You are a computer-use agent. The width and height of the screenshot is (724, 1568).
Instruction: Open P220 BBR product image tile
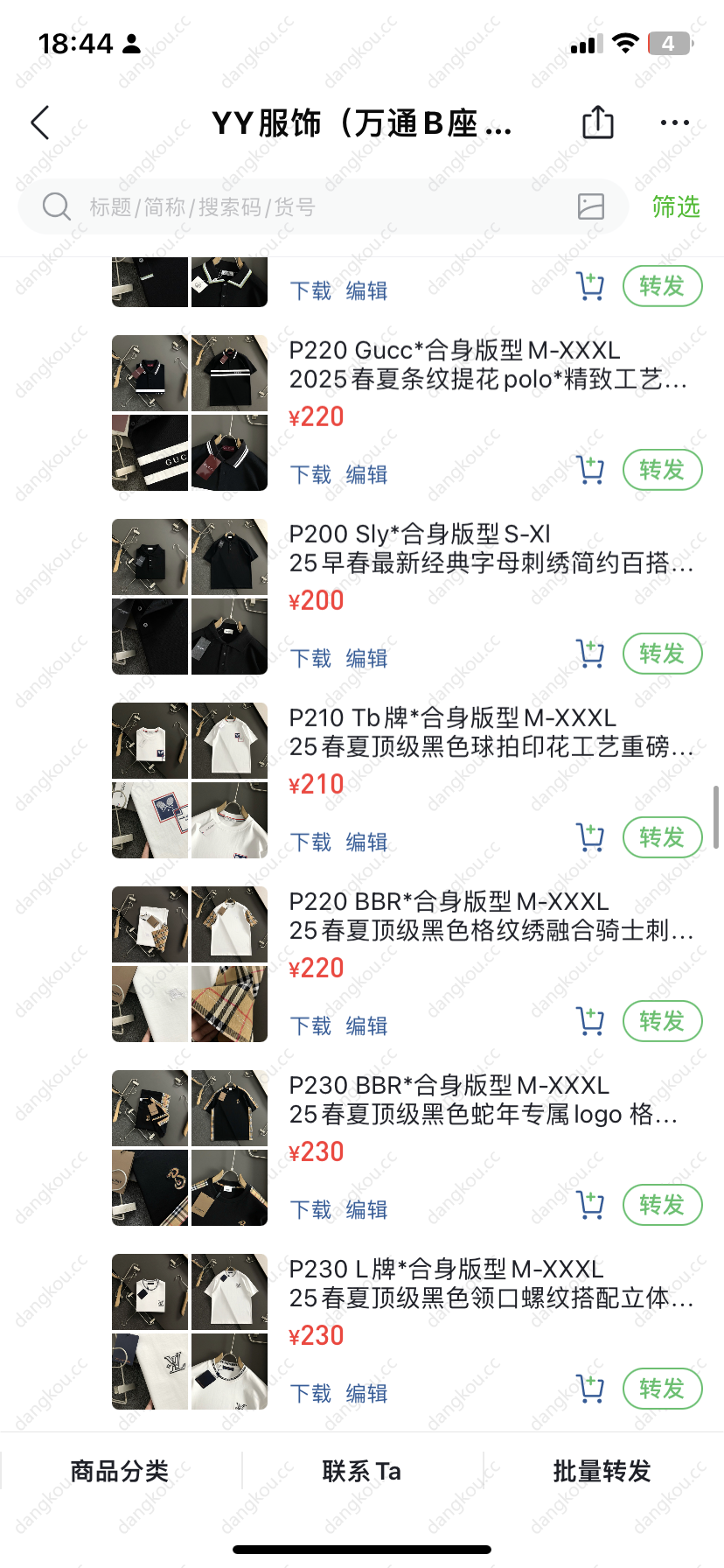[x=190, y=963]
